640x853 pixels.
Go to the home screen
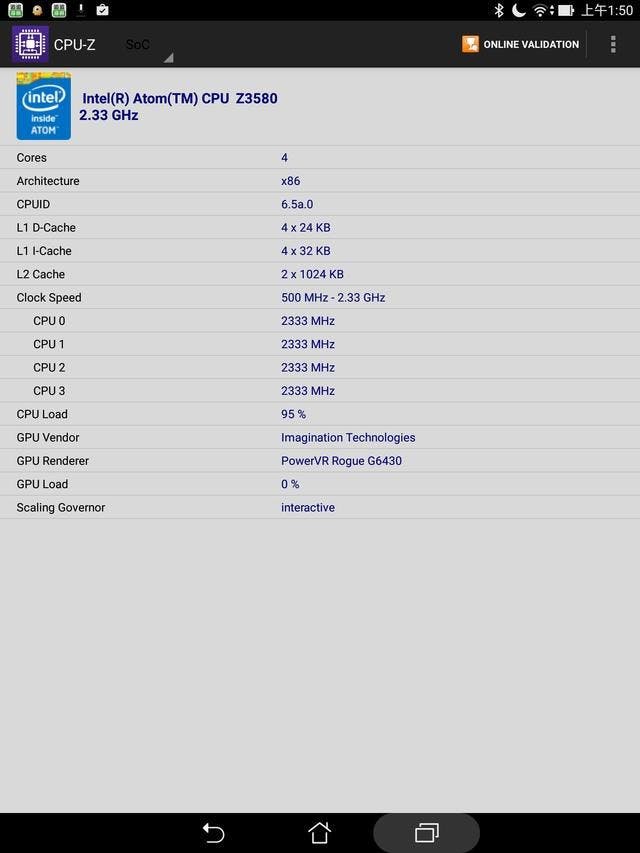319,832
